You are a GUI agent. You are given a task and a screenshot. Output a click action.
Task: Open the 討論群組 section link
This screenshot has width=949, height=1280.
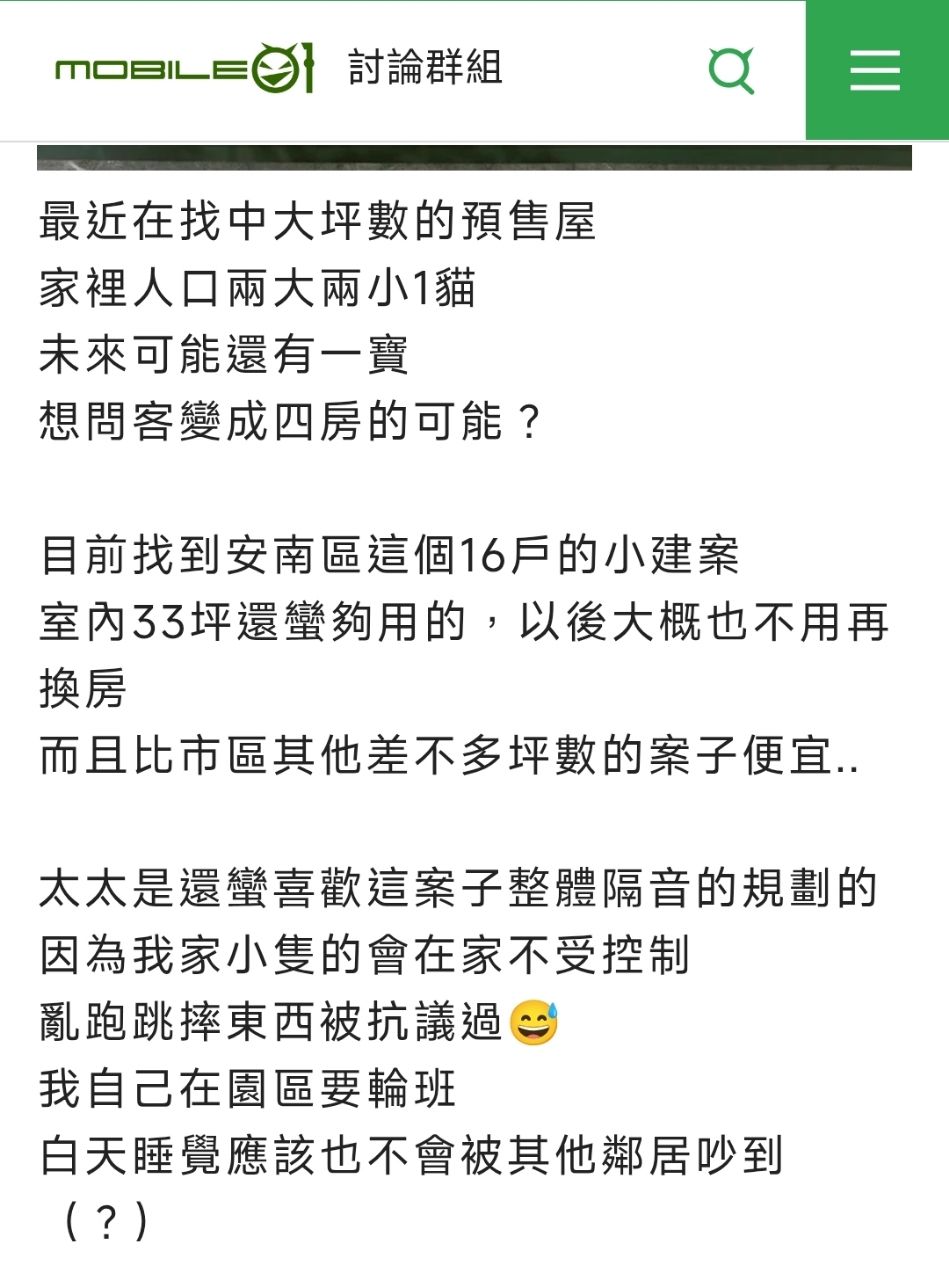coord(425,68)
